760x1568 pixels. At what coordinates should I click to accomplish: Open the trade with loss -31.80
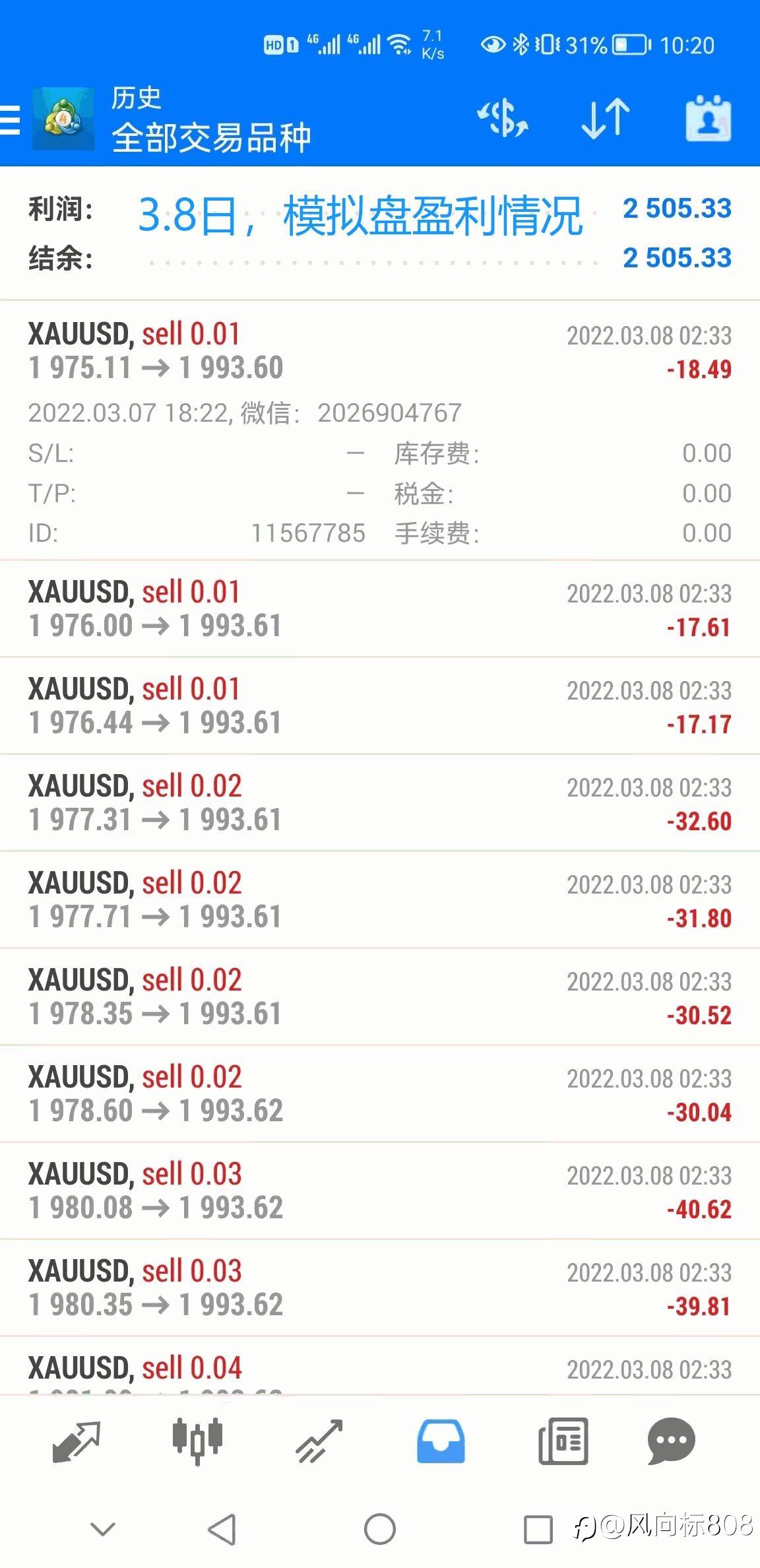(380, 899)
